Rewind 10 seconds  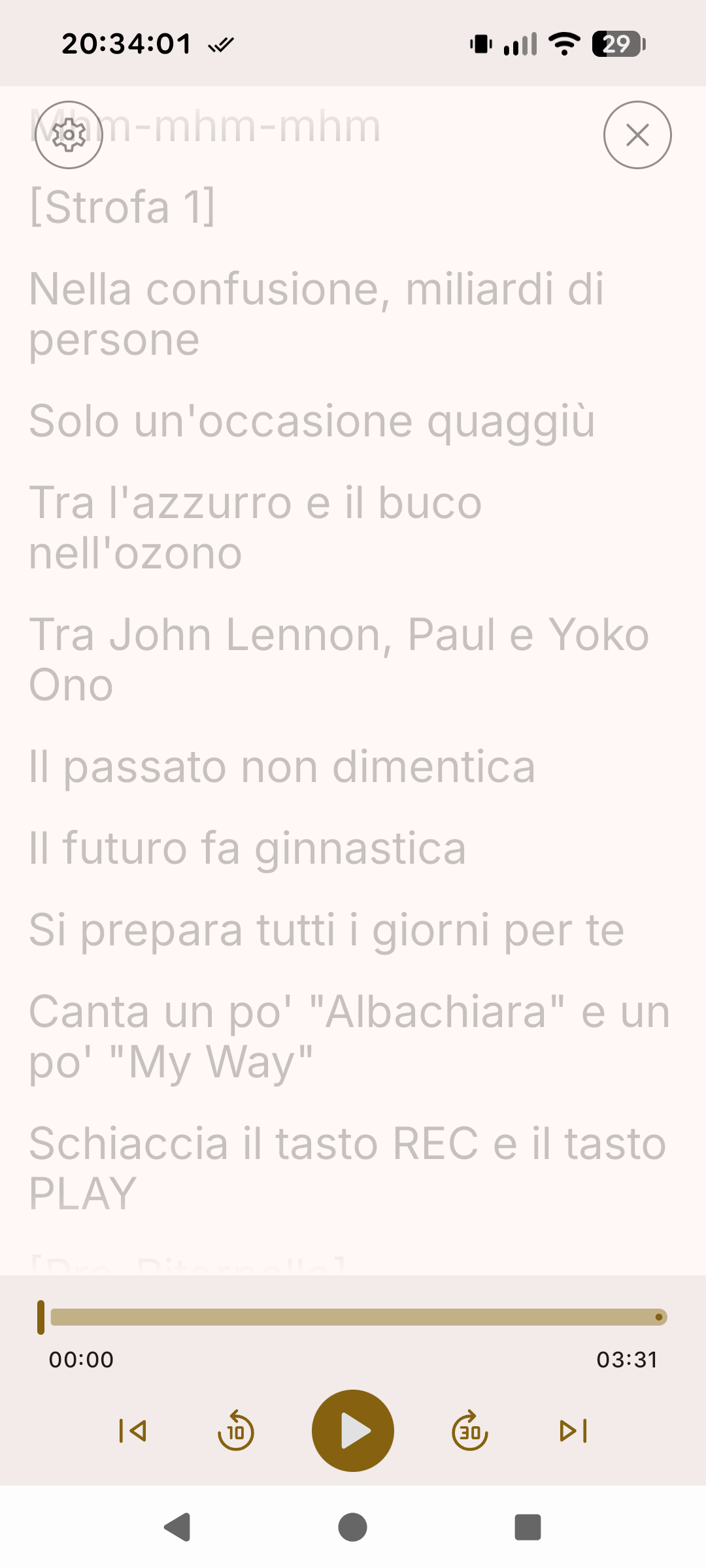tap(235, 1431)
